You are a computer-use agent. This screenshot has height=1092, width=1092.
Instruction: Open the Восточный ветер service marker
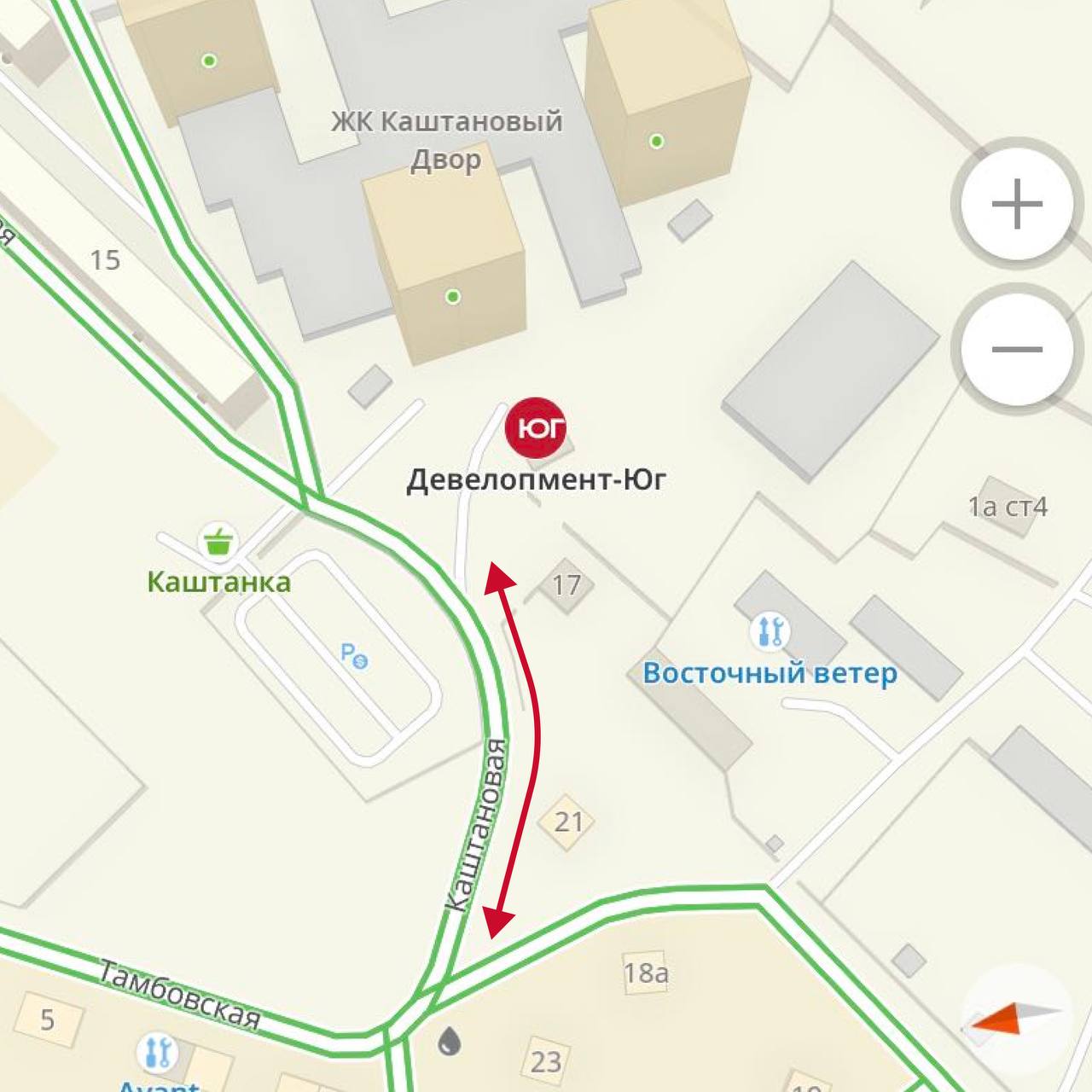770,632
